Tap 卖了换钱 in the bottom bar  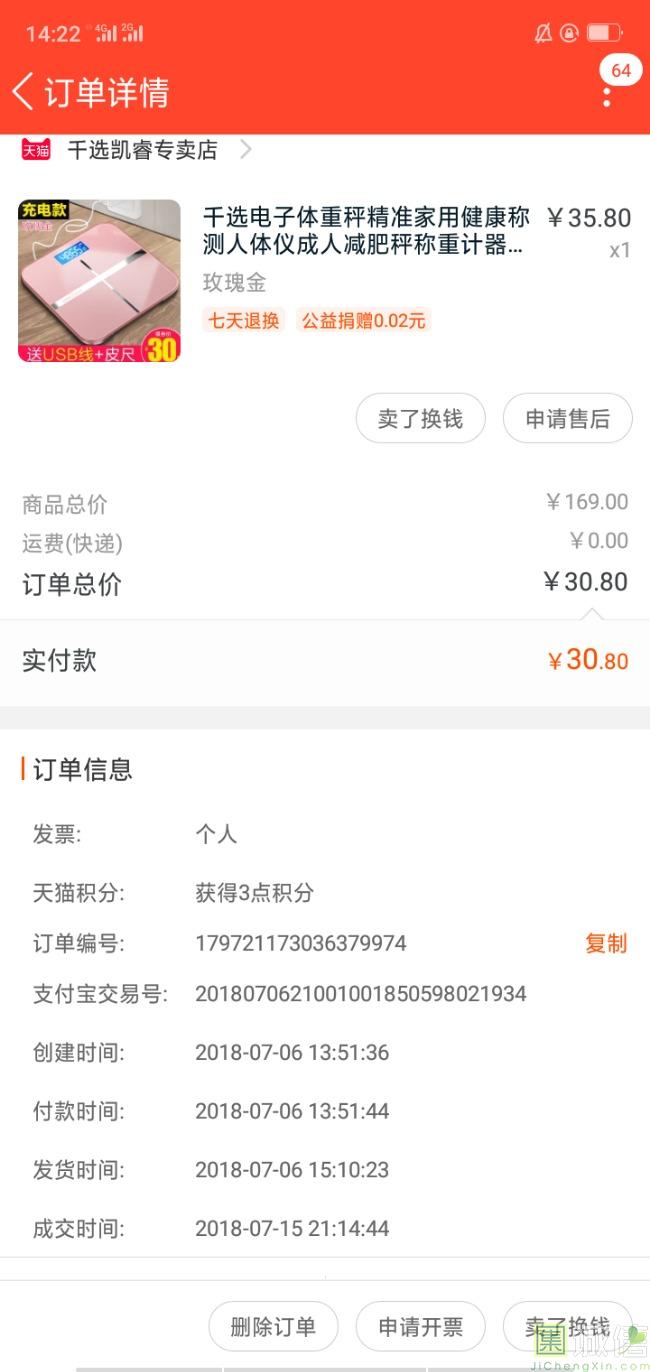pos(567,1327)
